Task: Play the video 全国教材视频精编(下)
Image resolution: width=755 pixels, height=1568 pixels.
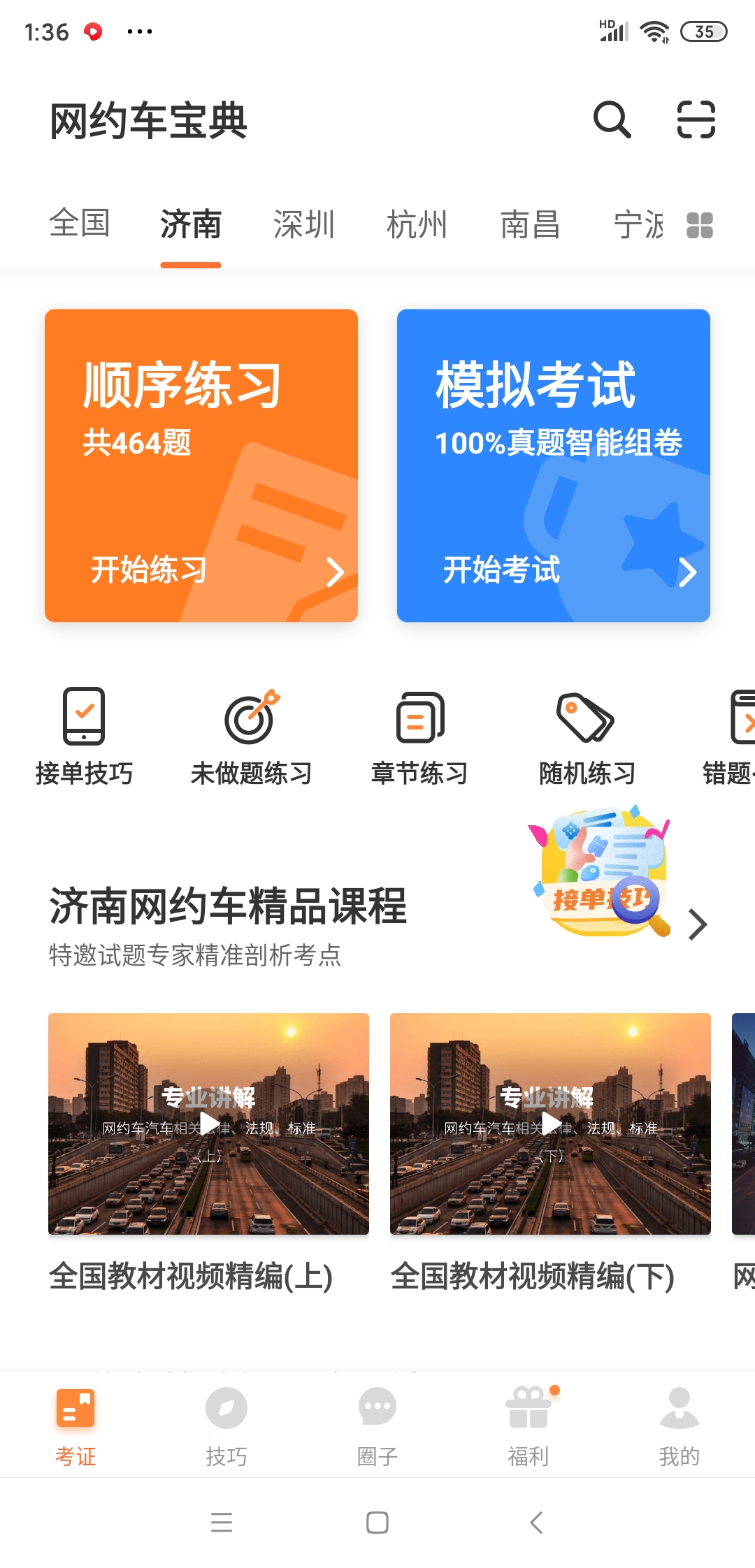Action: (550, 1123)
